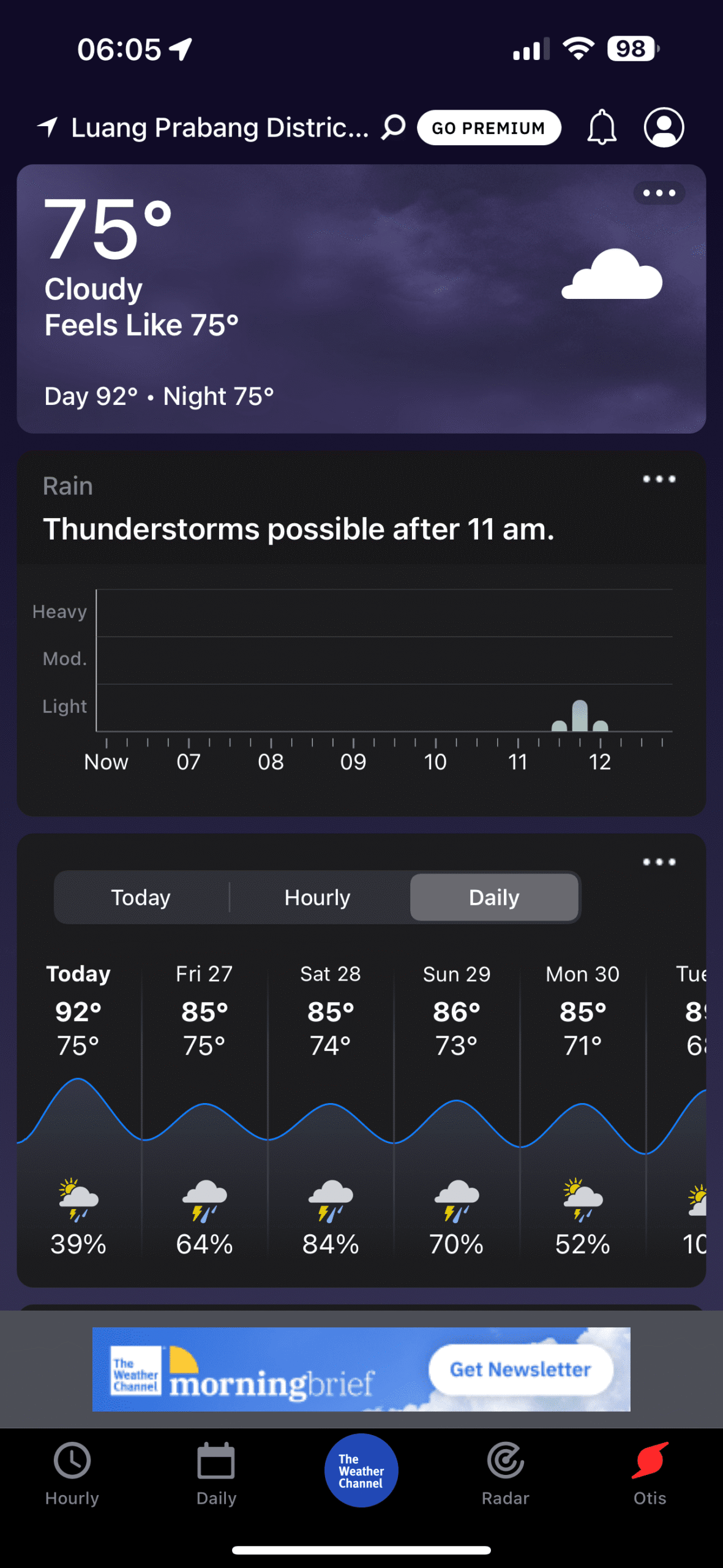
Task: View the Sat 28 forecast column
Action: click(331, 1109)
